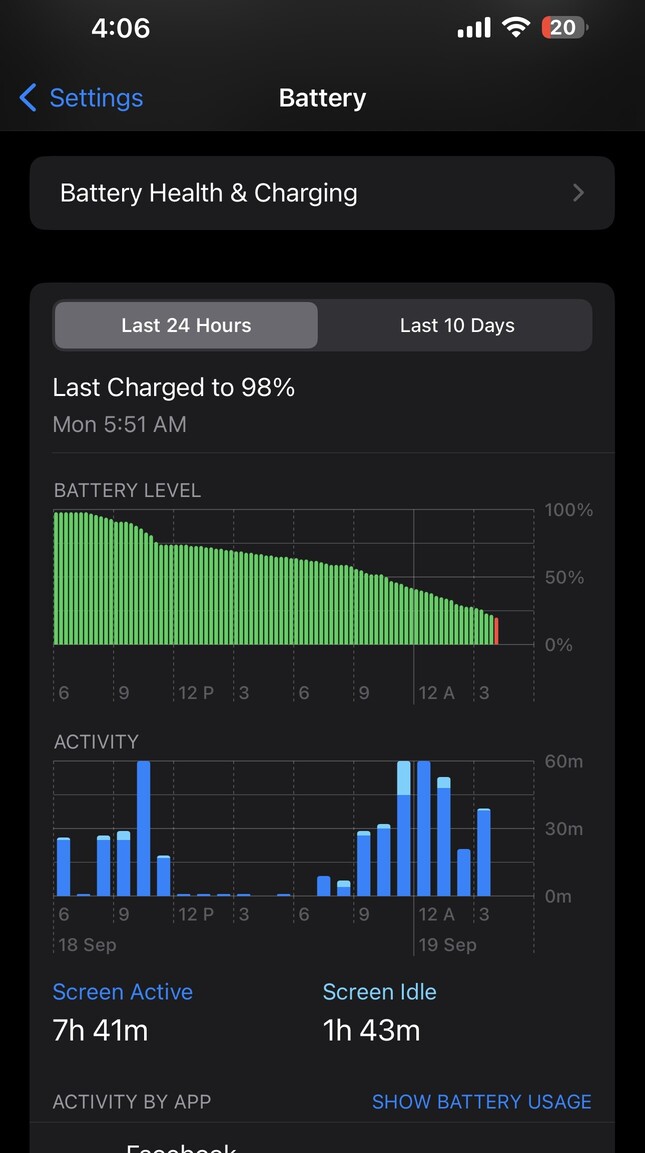Tap the red low-battery bar in Battery Level
645x1153 pixels.
496,631
